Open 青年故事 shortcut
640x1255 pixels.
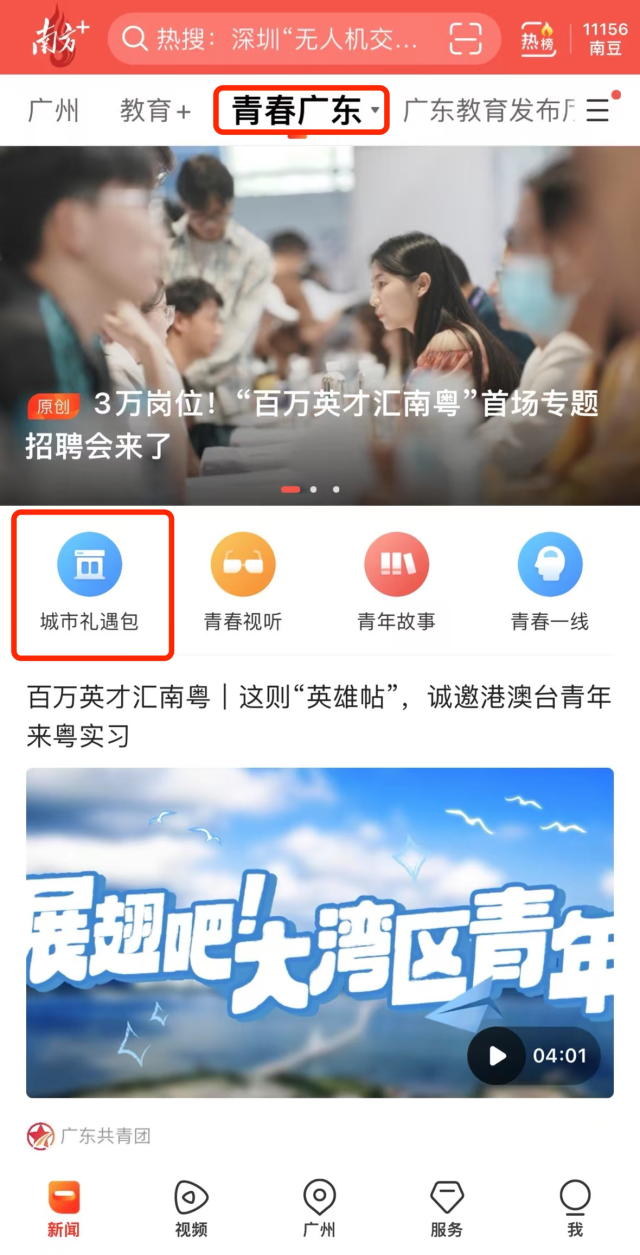click(x=397, y=583)
